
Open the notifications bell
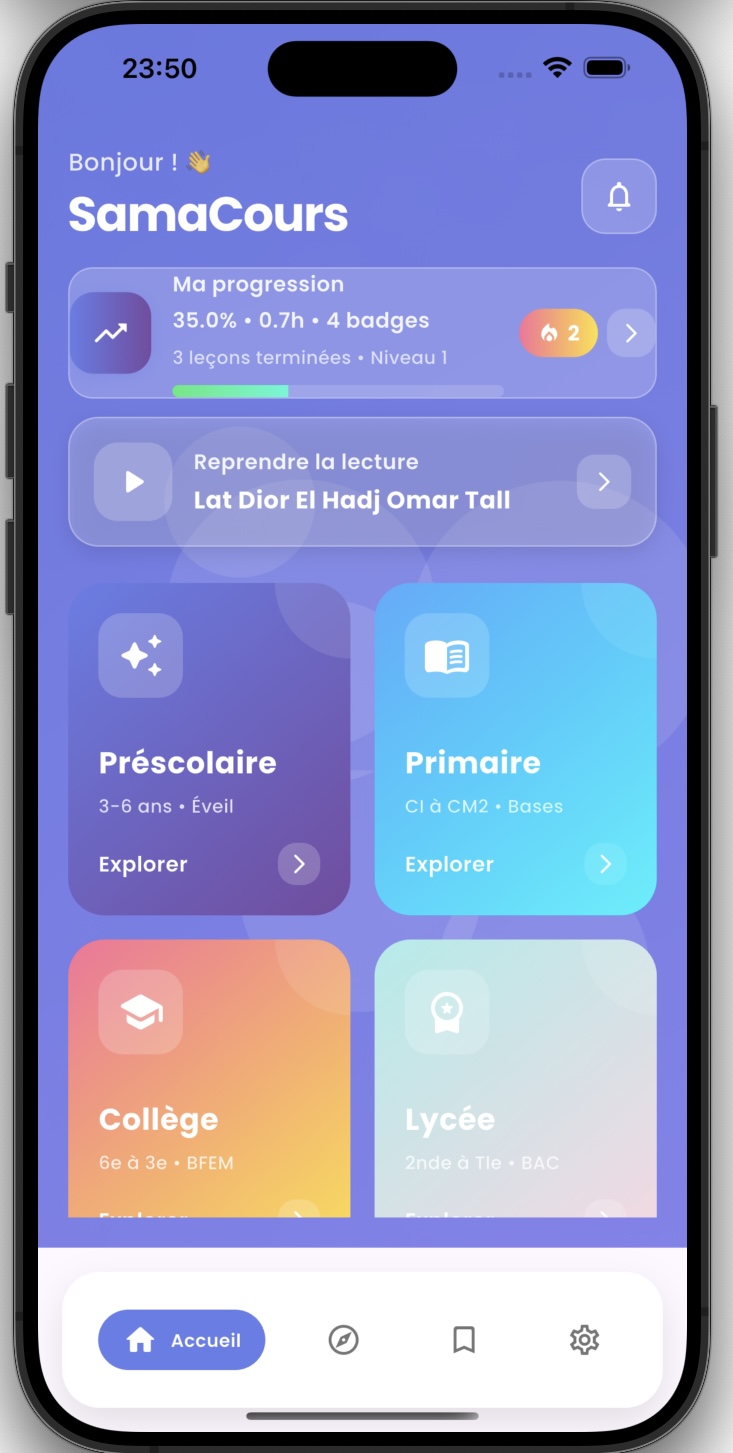[x=618, y=196]
